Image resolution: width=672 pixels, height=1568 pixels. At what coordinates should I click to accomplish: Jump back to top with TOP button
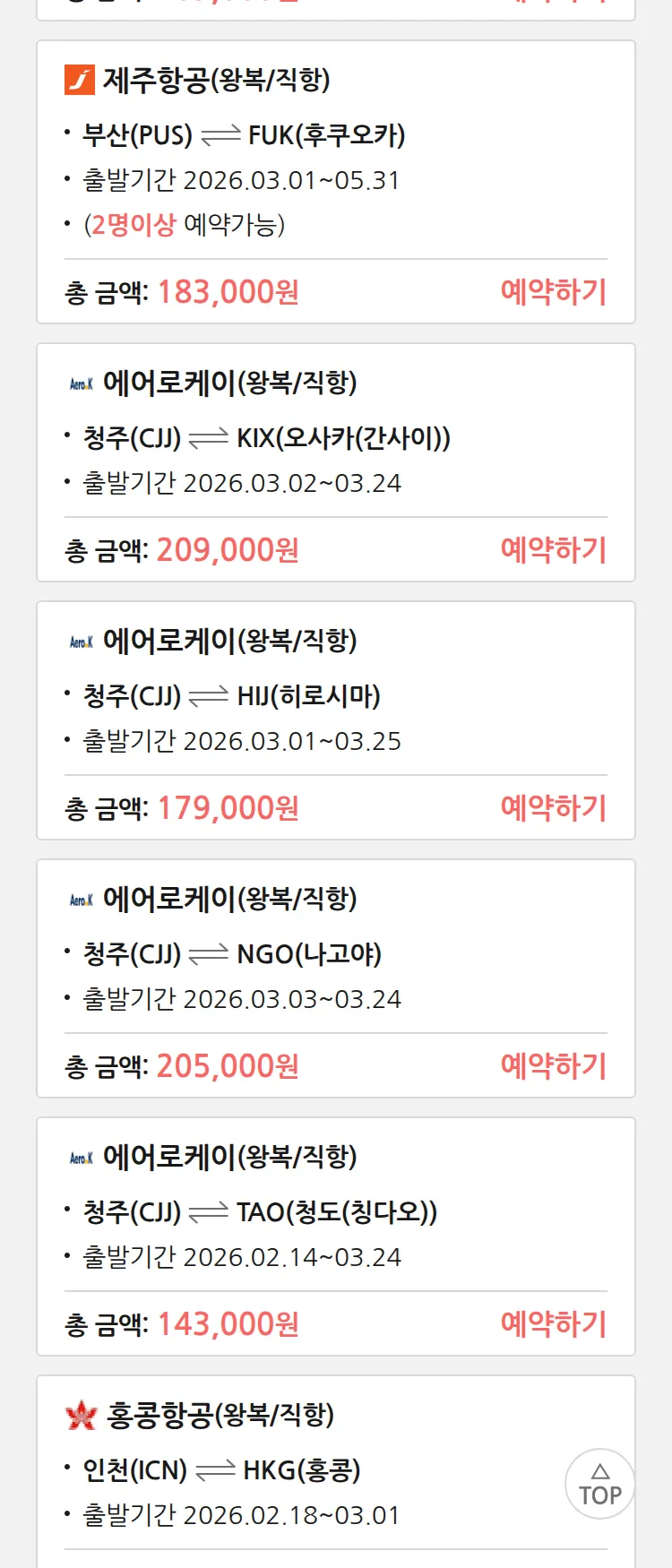(x=599, y=1484)
